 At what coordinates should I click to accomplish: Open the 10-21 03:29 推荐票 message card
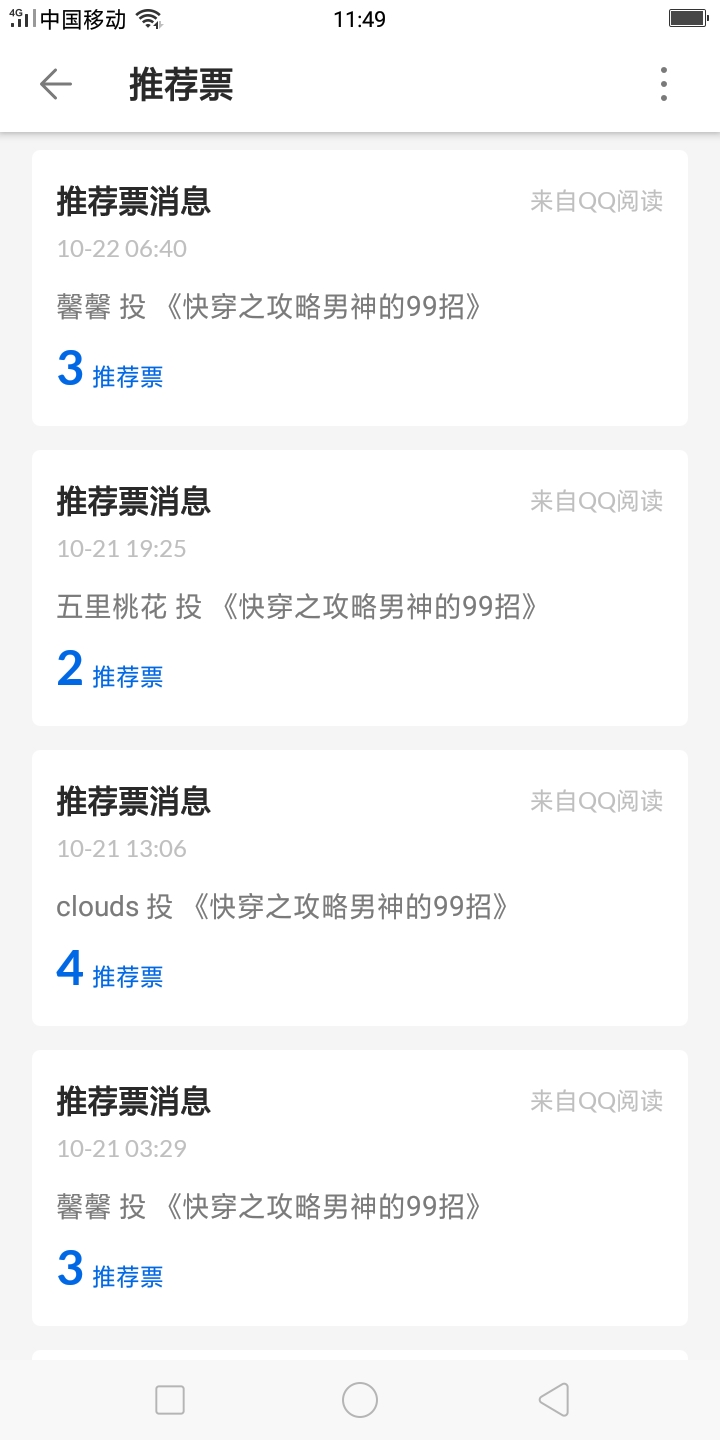tap(360, 1188)
